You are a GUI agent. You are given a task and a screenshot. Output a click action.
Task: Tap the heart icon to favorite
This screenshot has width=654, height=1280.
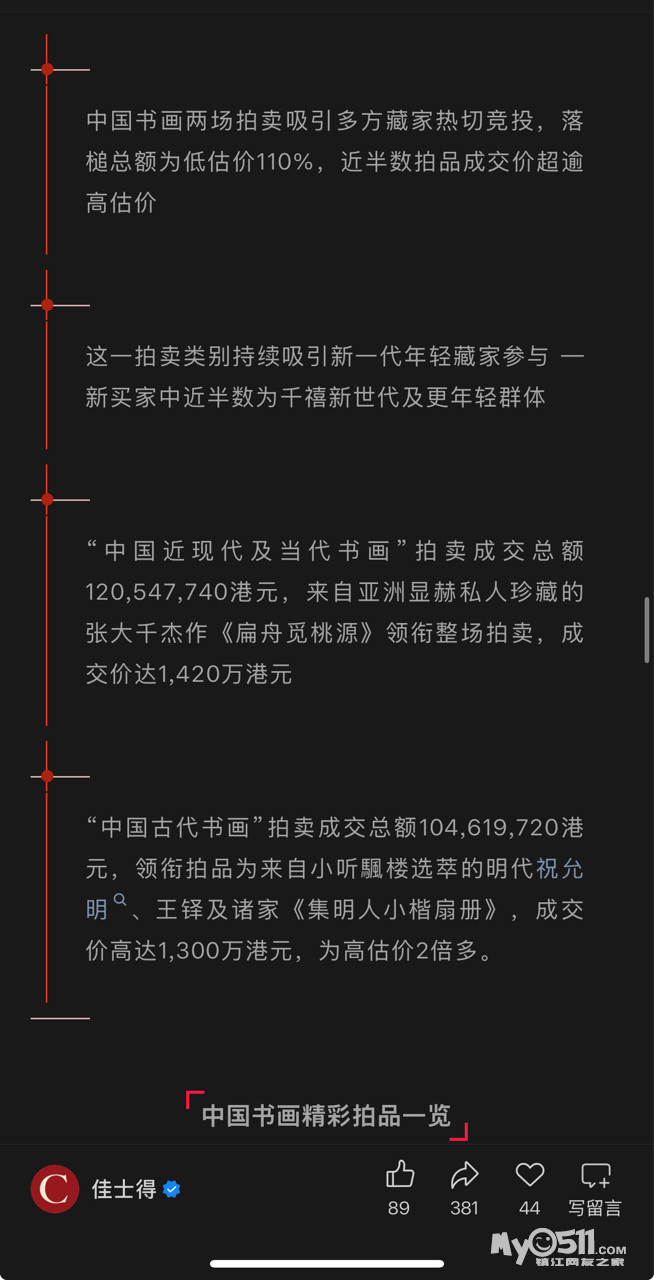530,1175
